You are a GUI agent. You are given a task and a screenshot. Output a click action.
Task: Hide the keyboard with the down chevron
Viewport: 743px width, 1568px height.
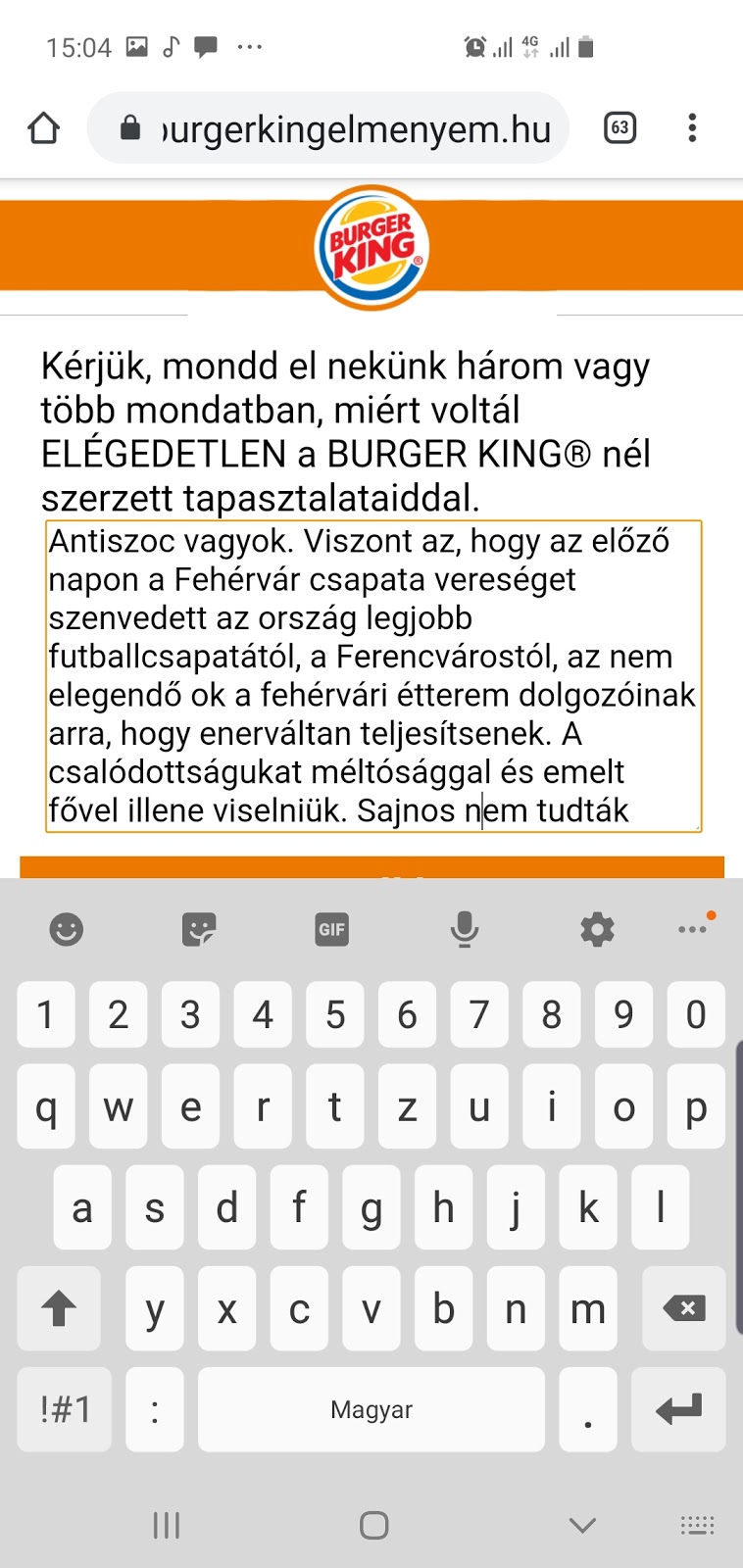pyautogui.click(x=582, y=1525)
